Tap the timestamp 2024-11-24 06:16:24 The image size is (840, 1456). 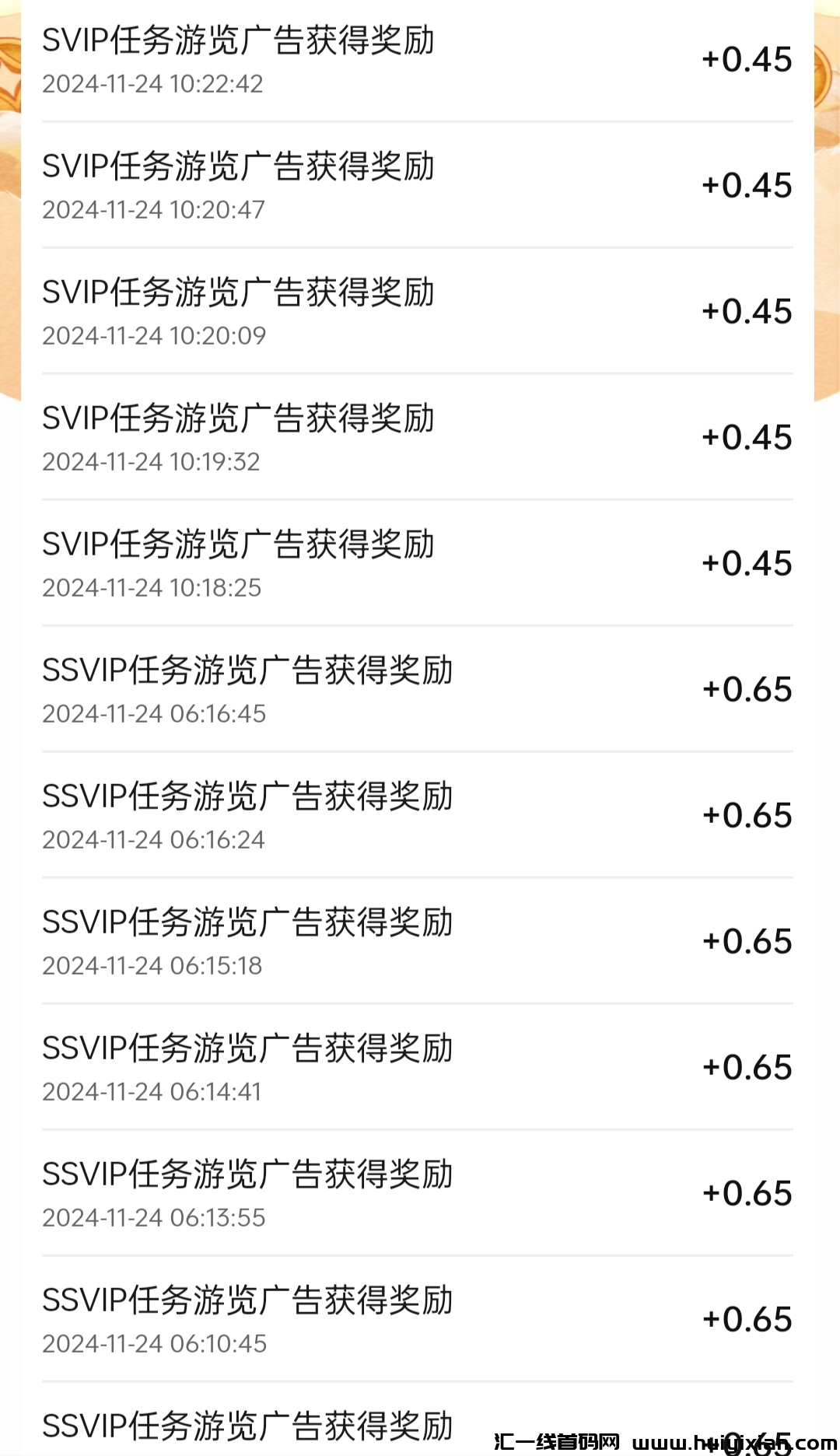152,840
